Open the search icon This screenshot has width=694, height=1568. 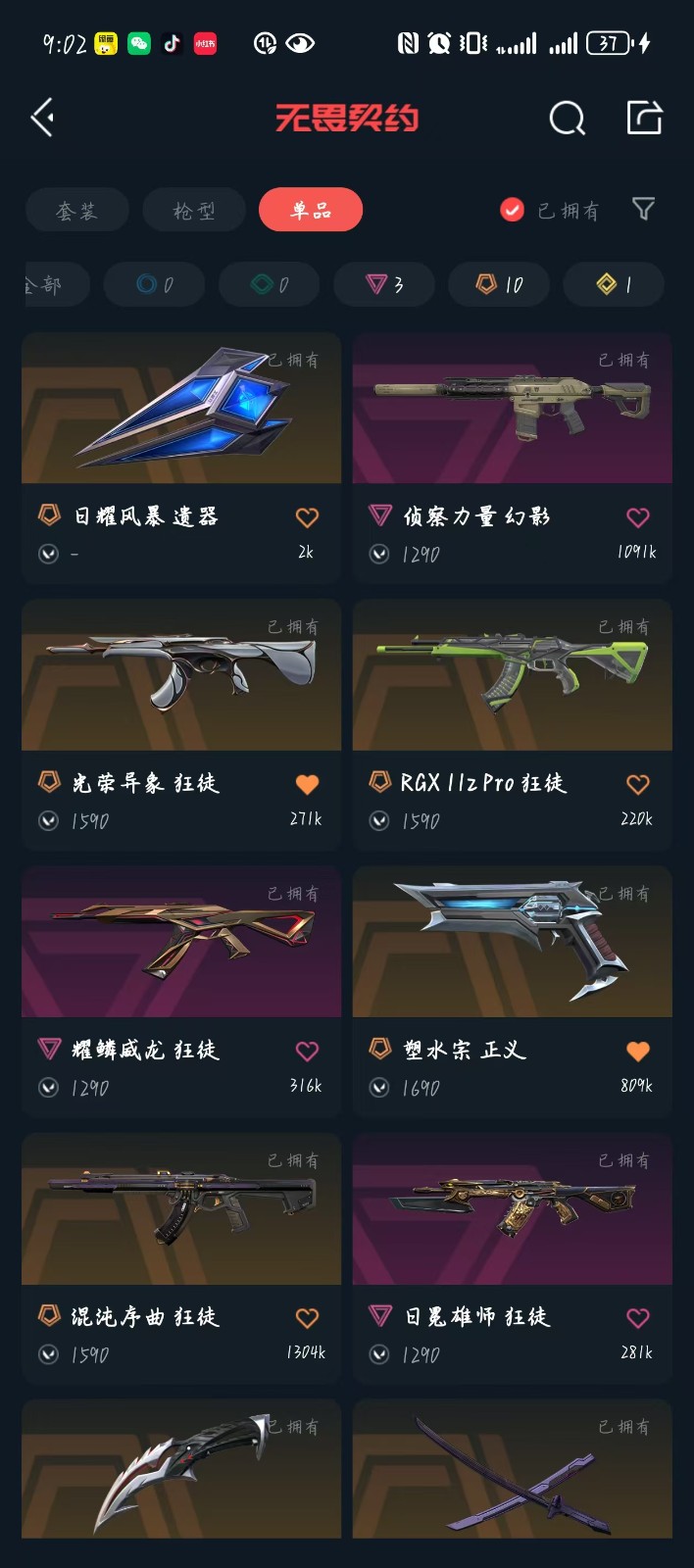(567, 118)
